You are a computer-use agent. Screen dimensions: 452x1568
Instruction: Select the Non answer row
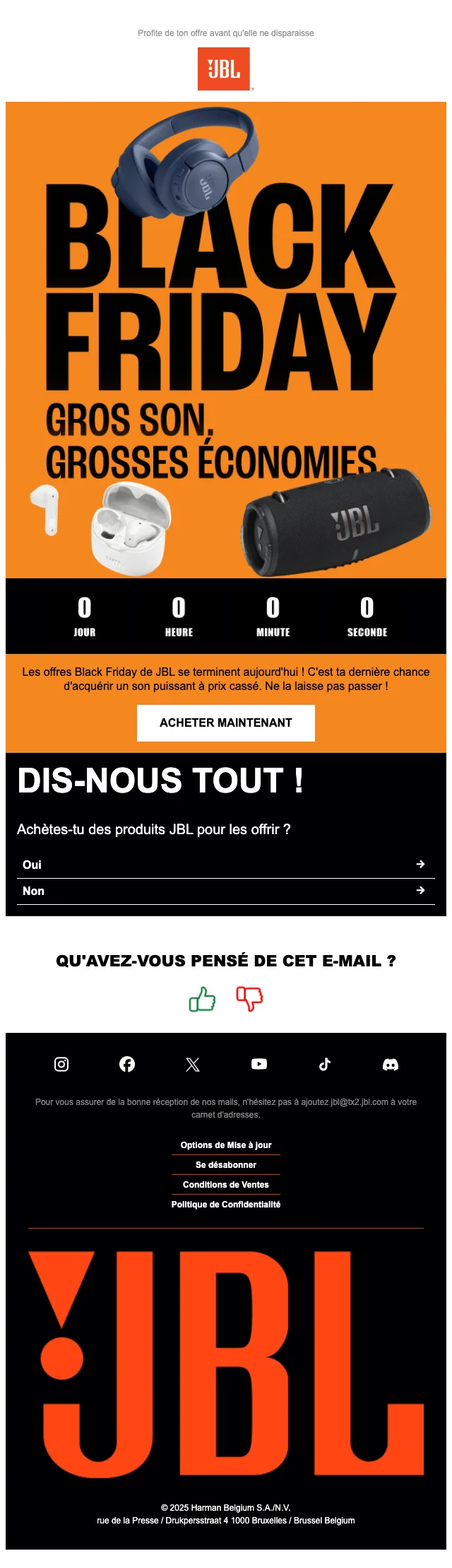tap(225, 891)
